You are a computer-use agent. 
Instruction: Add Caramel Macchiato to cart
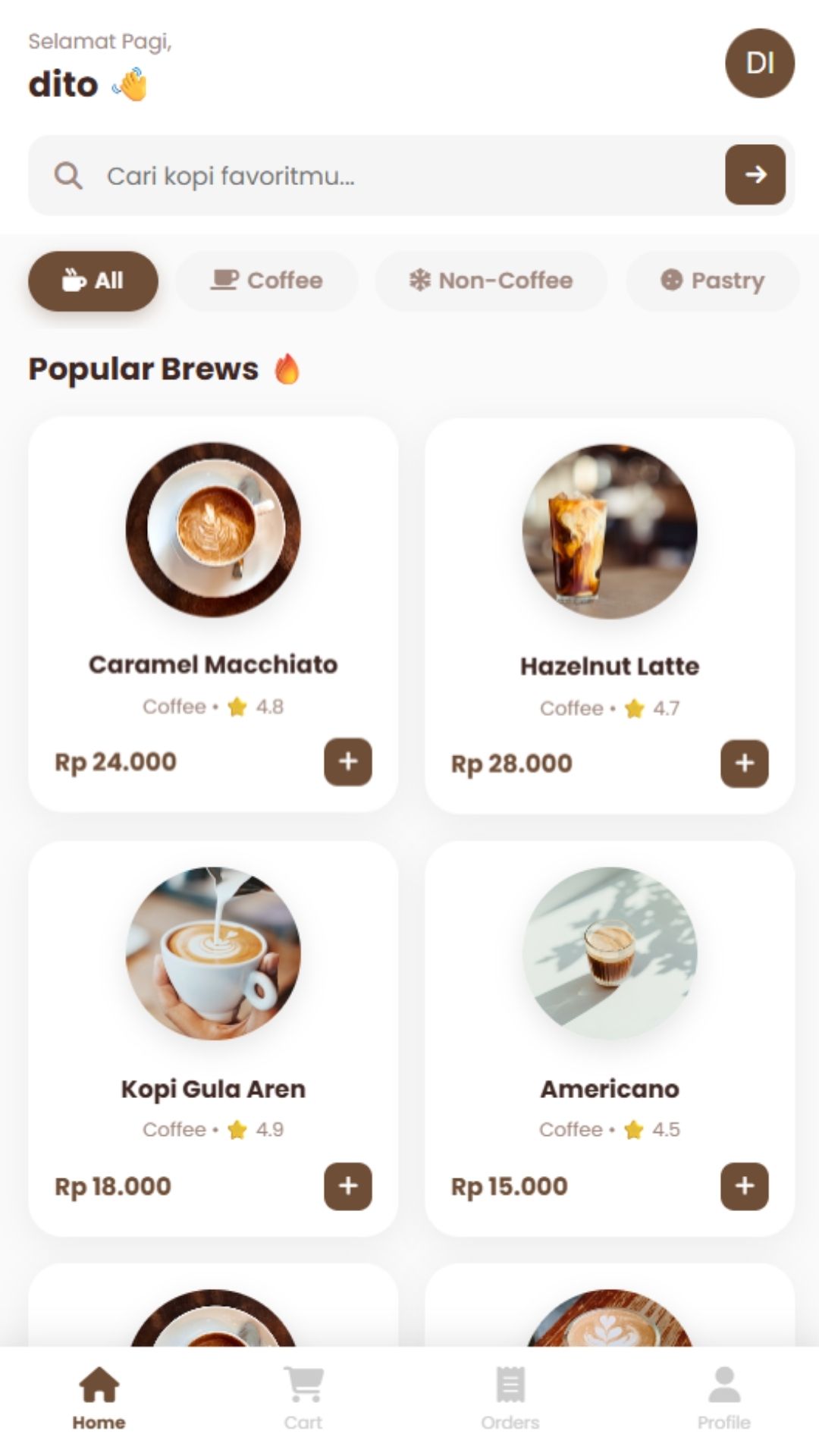tap(348, 761)
